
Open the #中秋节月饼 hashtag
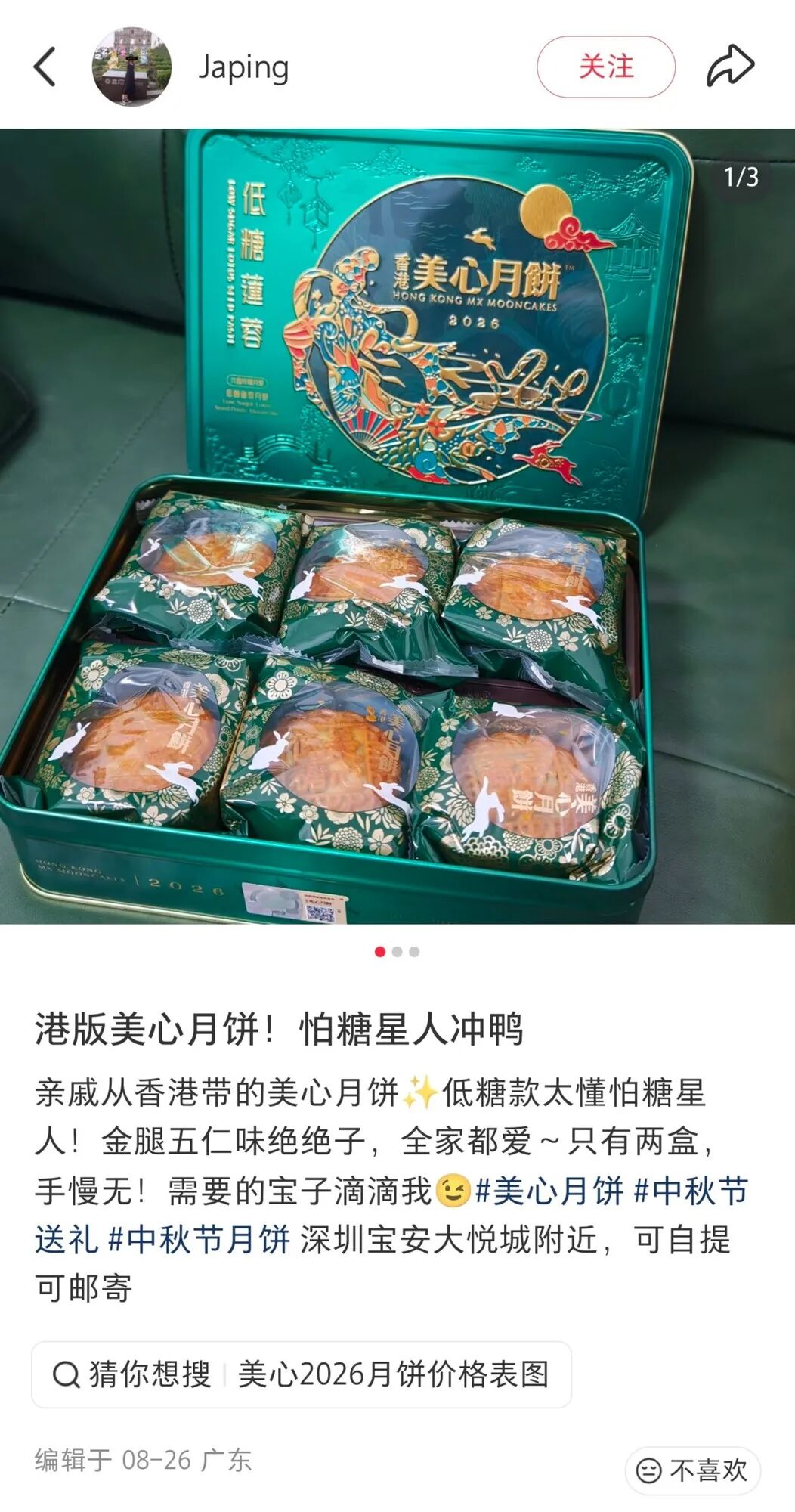coord(200,1240)
